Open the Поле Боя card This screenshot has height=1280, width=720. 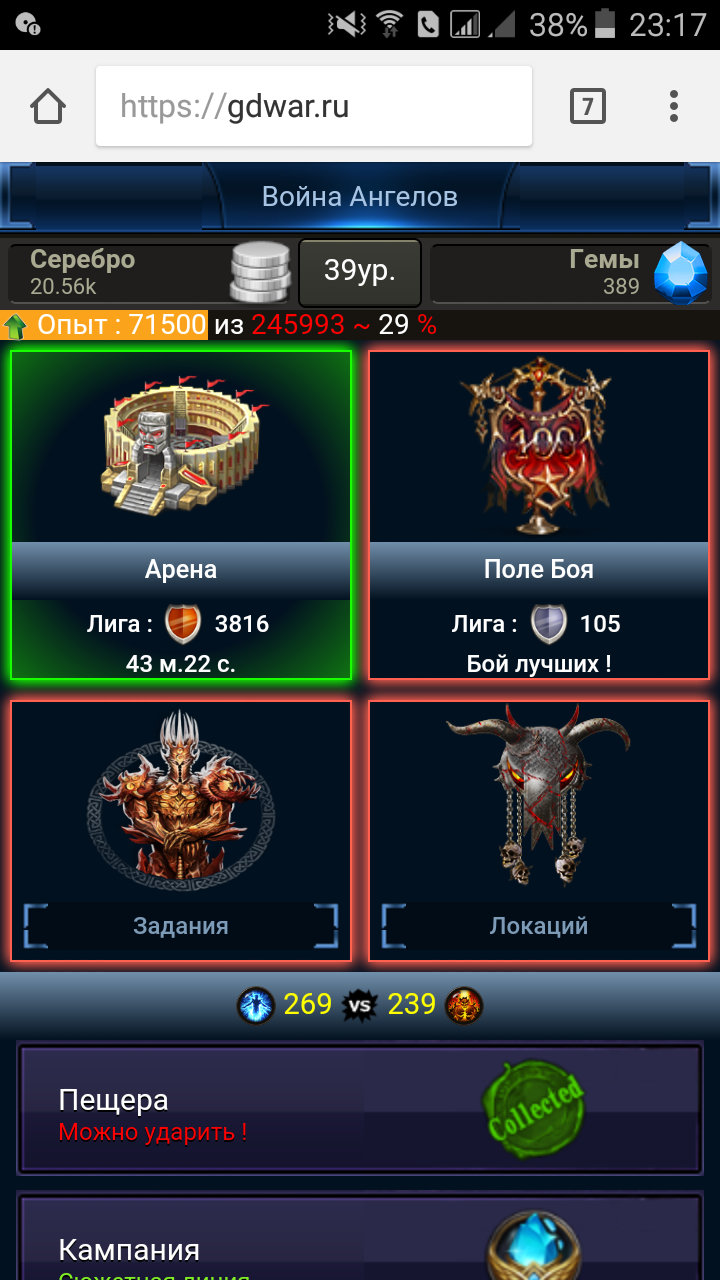click(539, 515)
